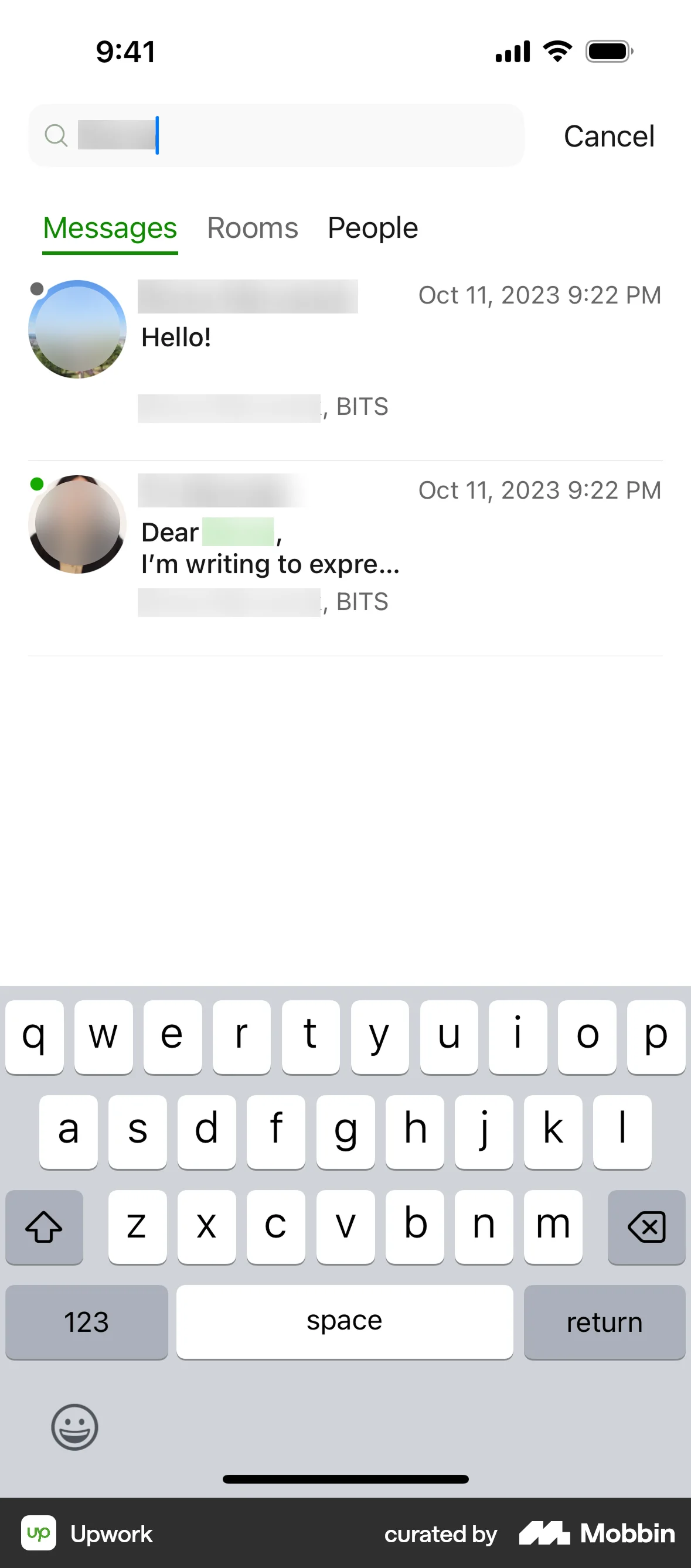Switch to the People tab
Screen dimensions: 691x1568
[x=372, y=228]
